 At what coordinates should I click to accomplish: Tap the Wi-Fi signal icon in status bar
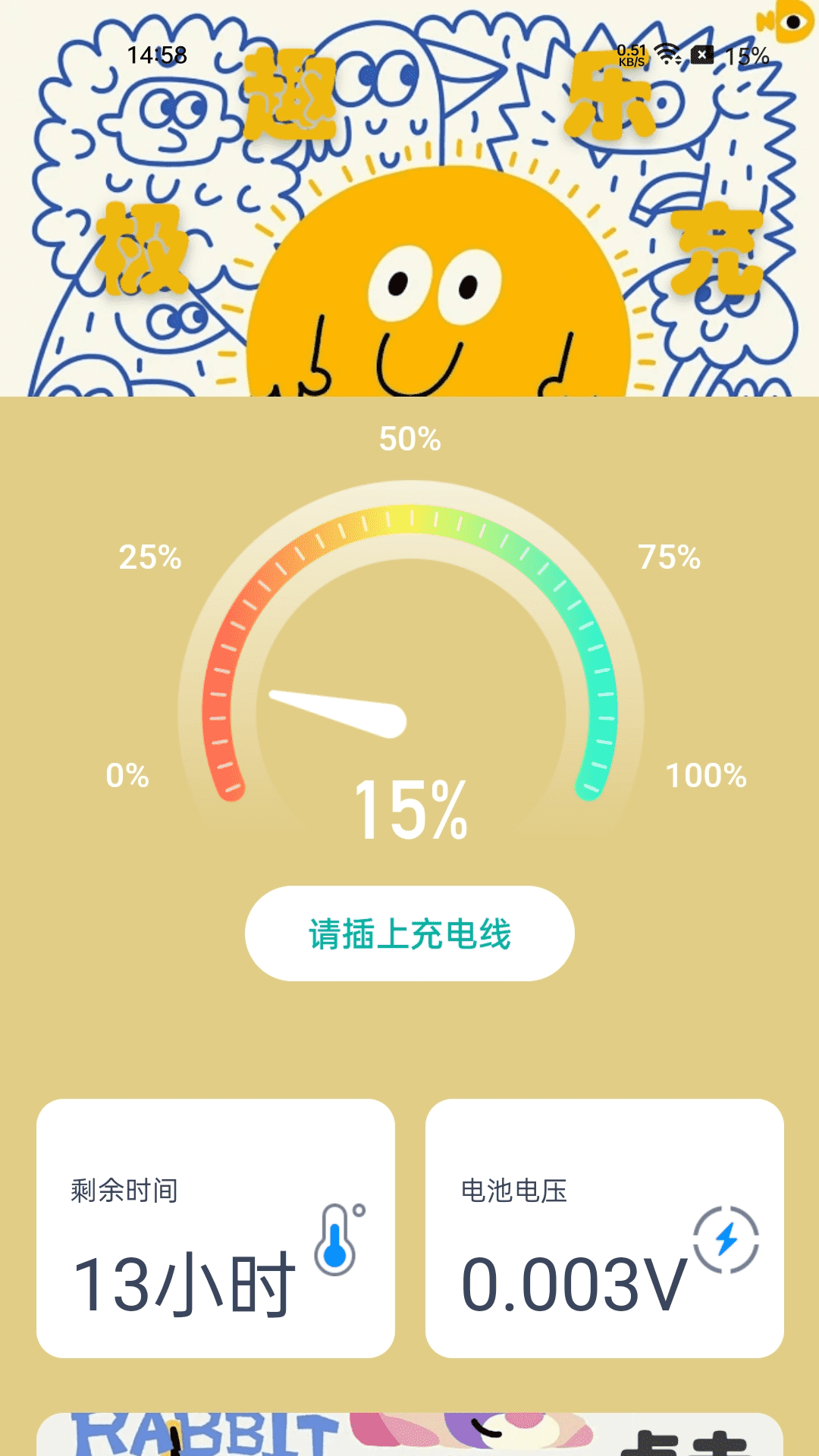667,53
